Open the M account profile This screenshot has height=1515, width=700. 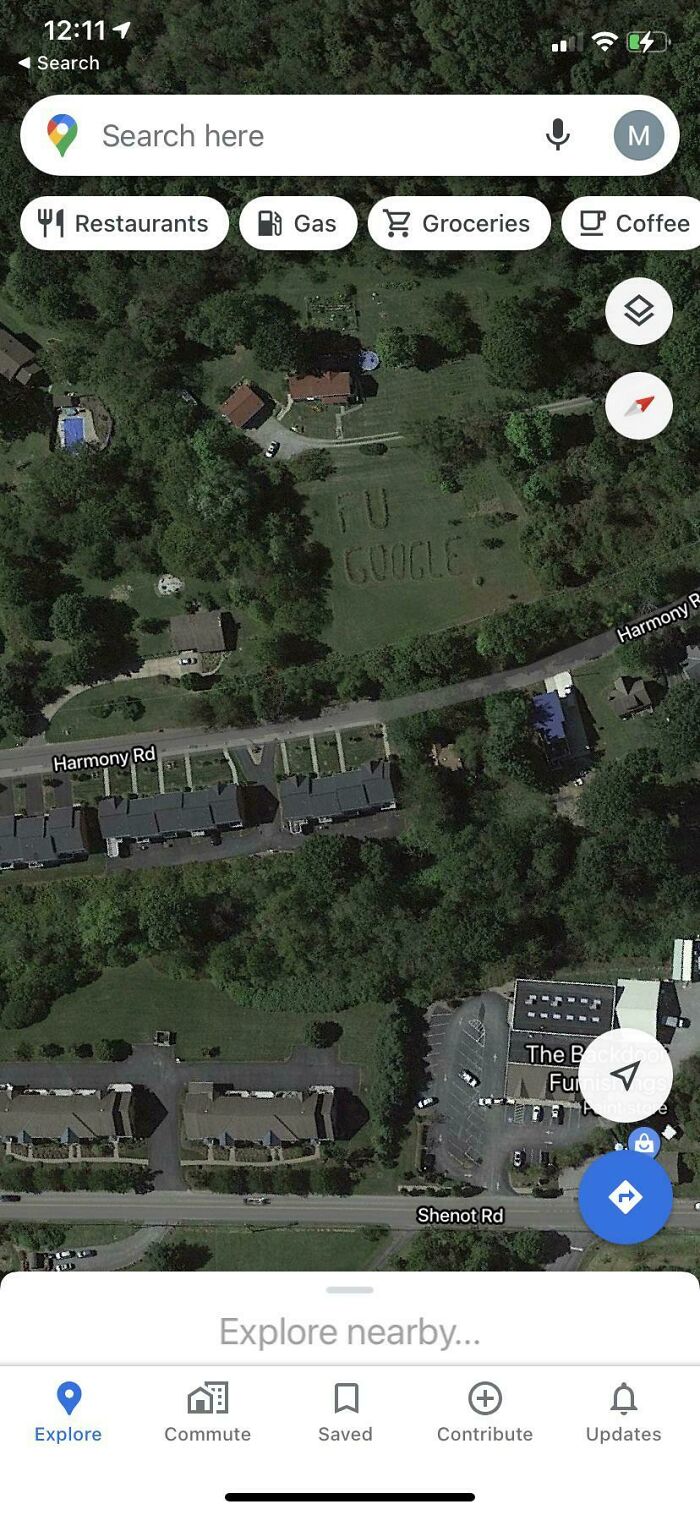click(x=638, y=136)
